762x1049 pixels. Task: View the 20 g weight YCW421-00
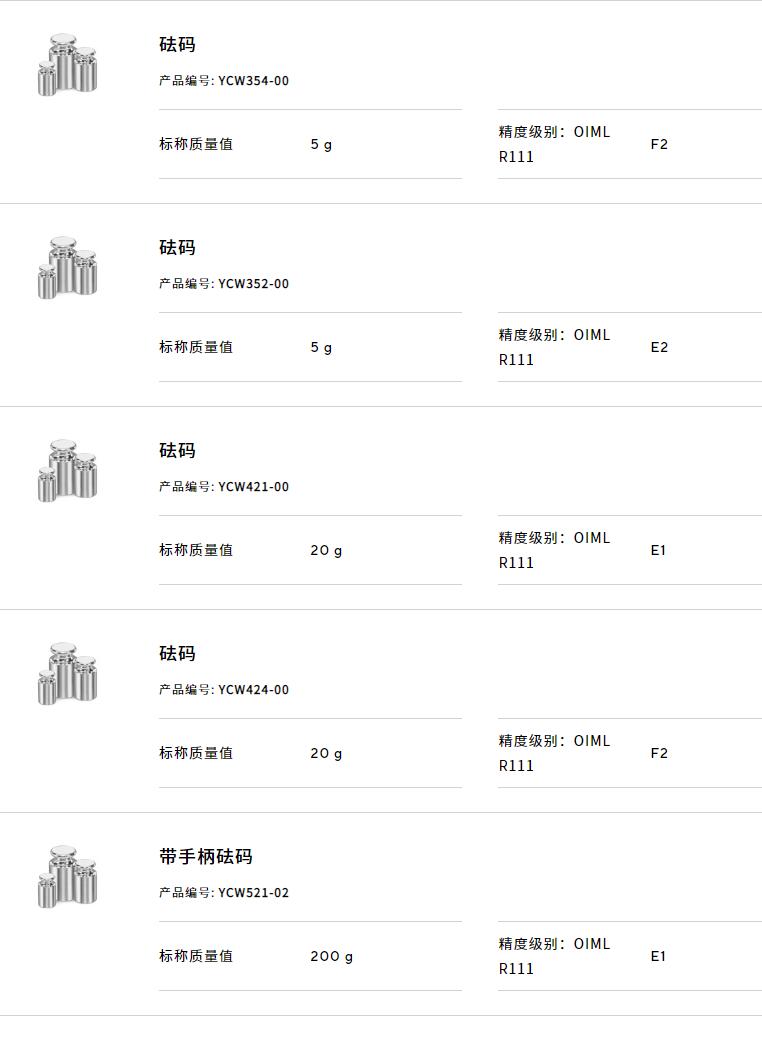point(177,451)
